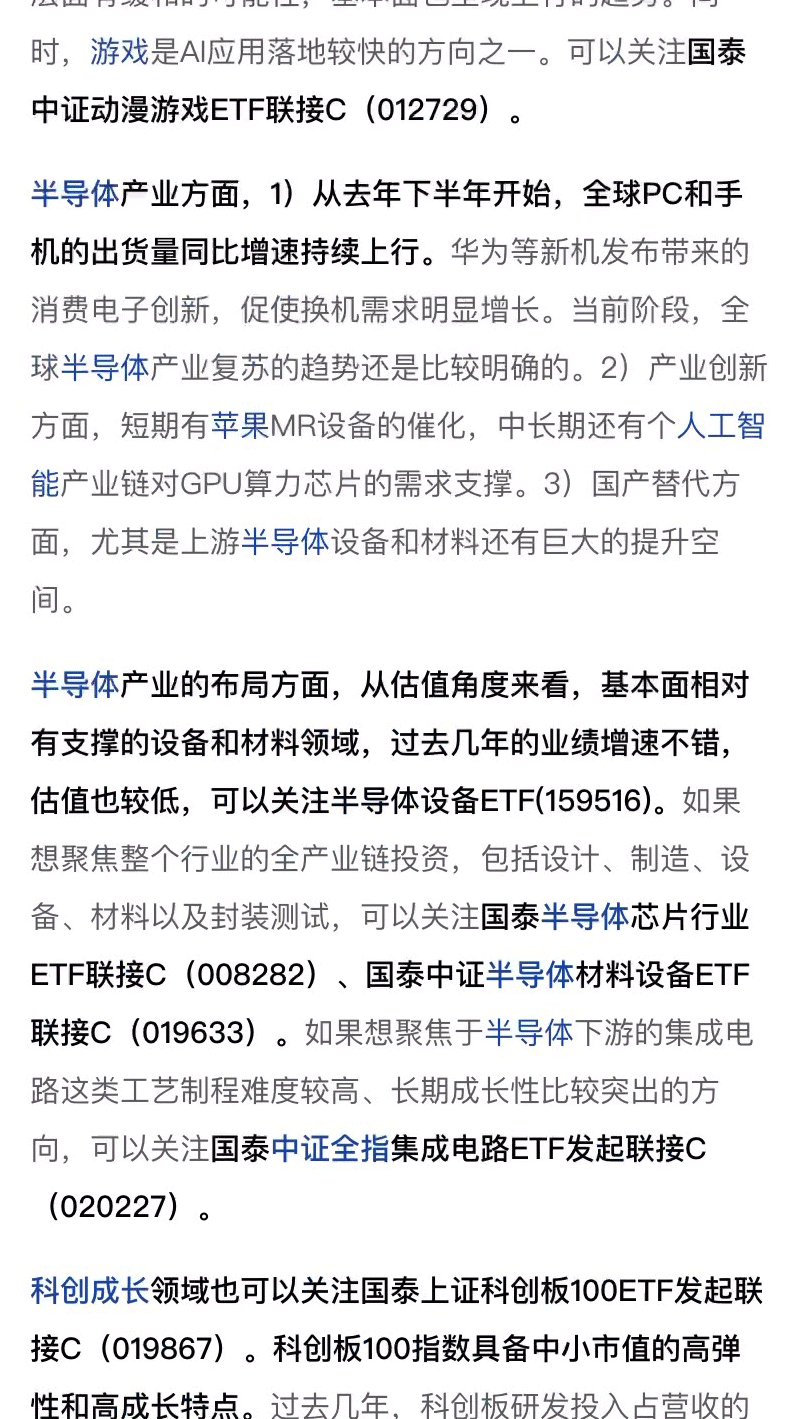Viewport: 800px width, 1419px height.
Task: Open the 苹果 link near MR设备
Action: click(240, 427)
